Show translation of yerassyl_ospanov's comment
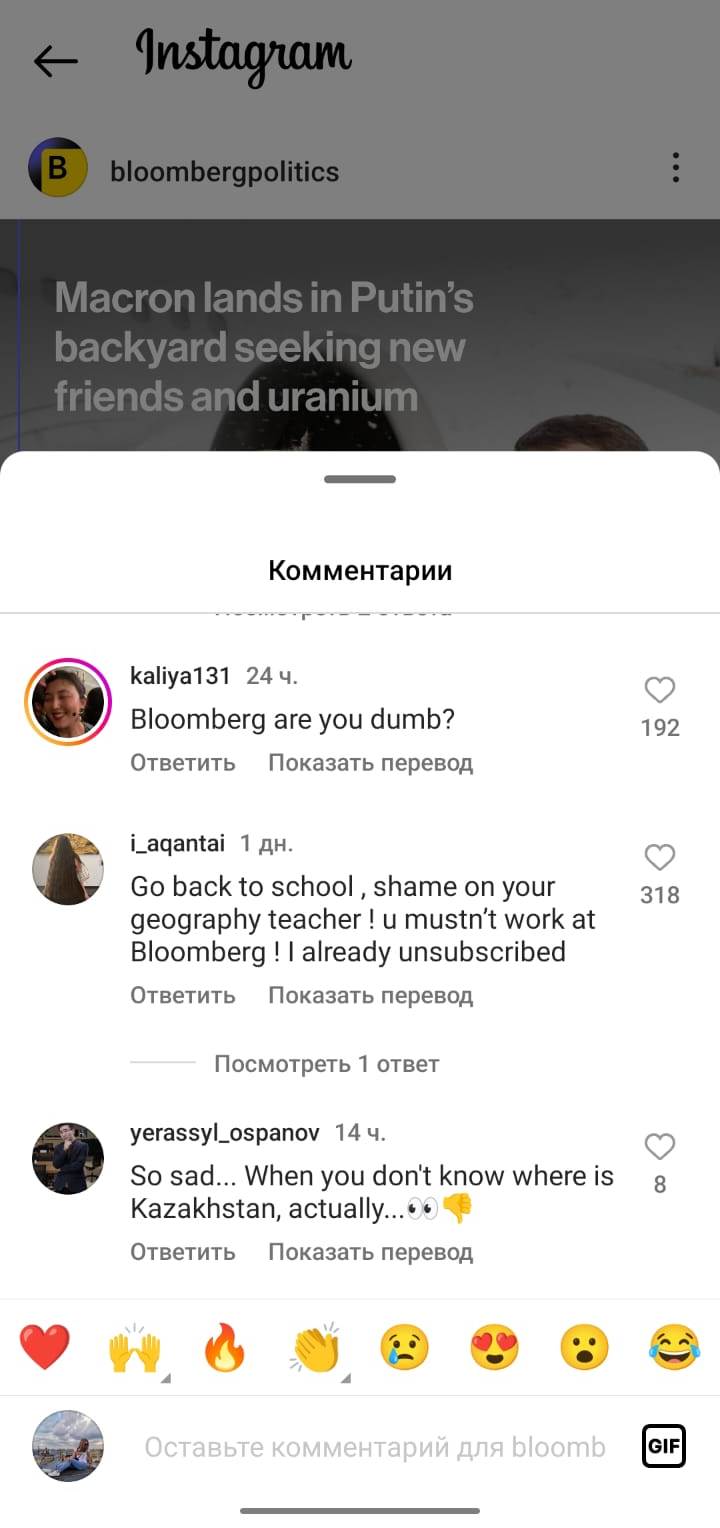The image size is (720, 1528). [370, 1252]
